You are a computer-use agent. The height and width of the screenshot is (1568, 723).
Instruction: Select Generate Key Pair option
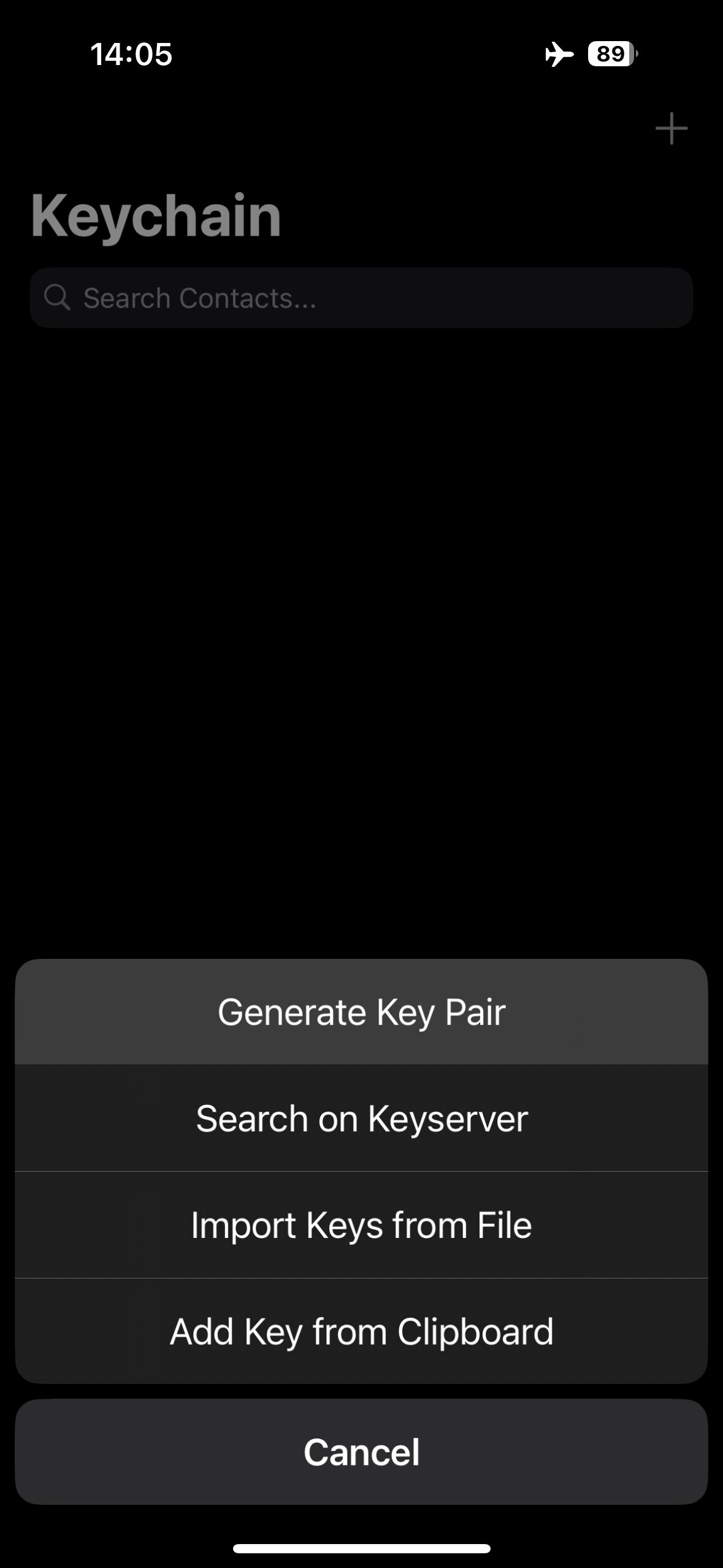pyautogui.click(x=361, y=1012)
